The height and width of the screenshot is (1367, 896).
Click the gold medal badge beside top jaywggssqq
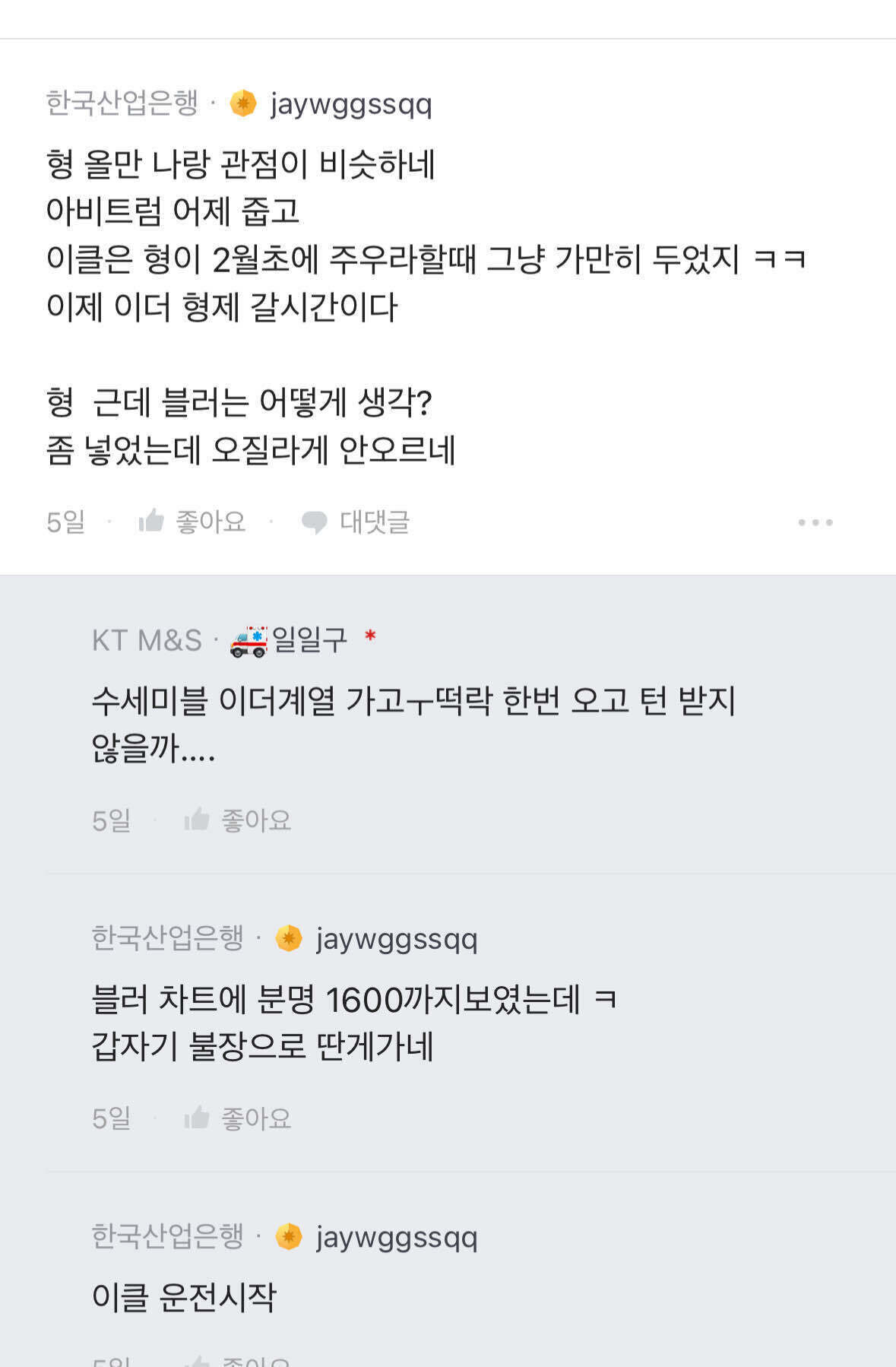[x=242, y=103]
